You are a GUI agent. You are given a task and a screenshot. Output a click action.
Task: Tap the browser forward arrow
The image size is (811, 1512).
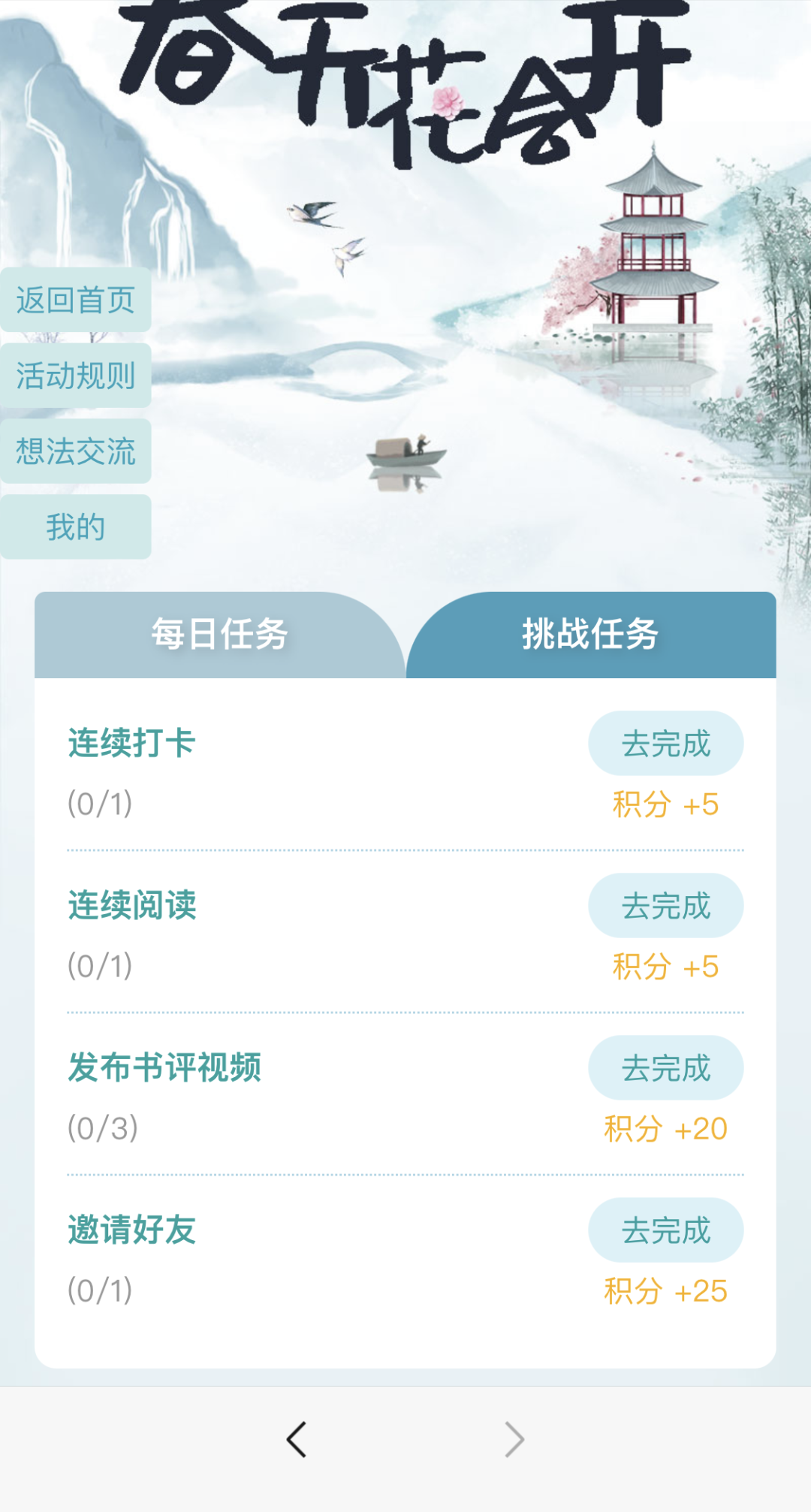tap(514, 1440)
